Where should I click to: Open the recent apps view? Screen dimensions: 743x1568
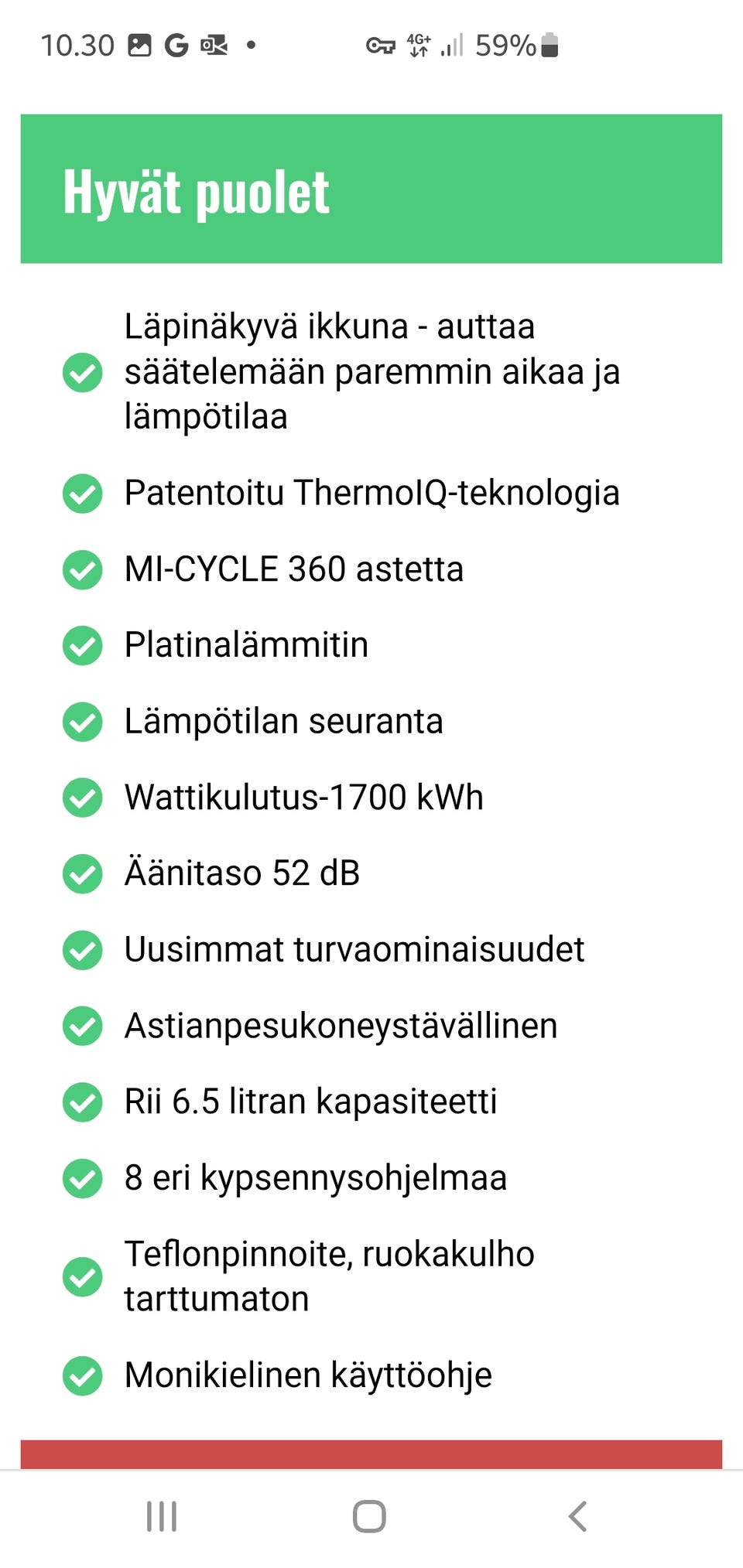pyautogui.click(x=162, y=1516)
